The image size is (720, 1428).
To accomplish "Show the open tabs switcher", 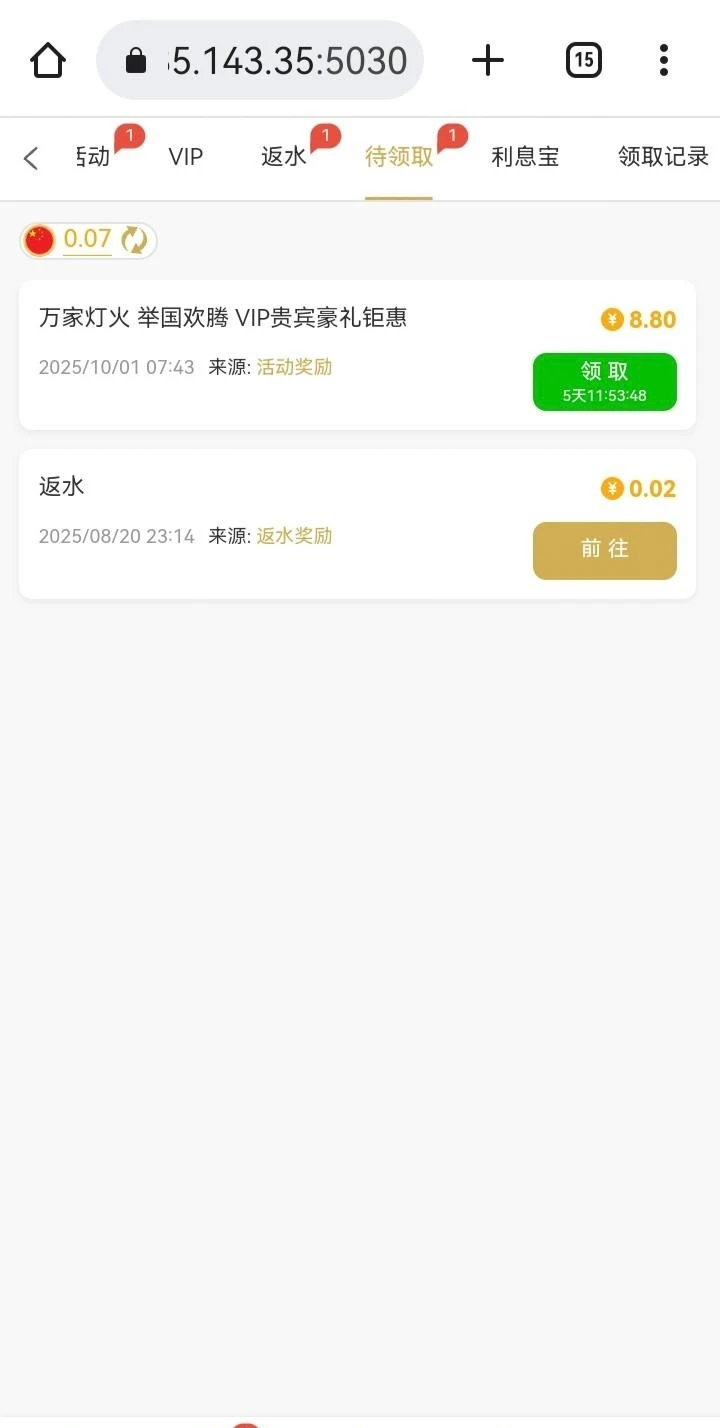I will click(x=584, y=61).
